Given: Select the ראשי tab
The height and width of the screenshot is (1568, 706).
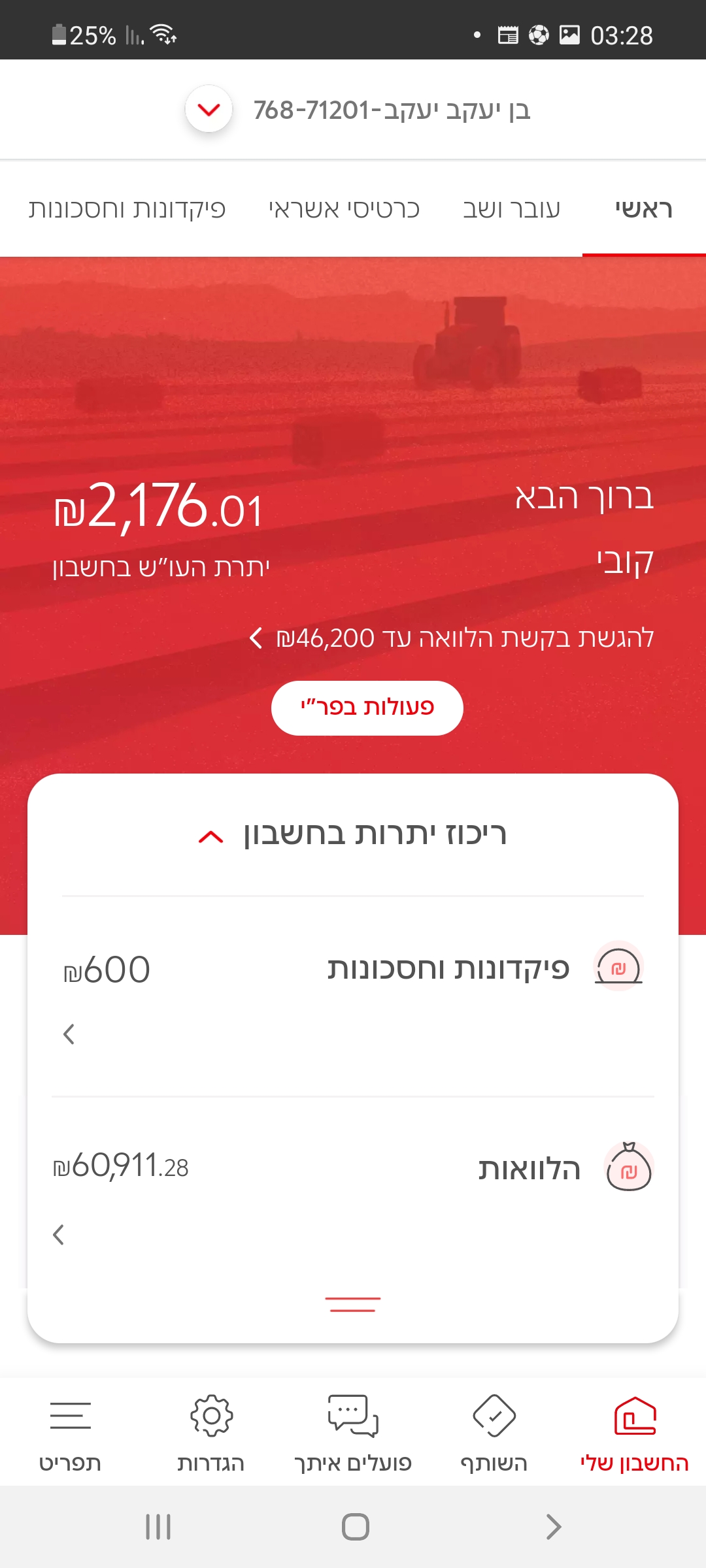Looking at the screenshot, I should coord(643,209).
